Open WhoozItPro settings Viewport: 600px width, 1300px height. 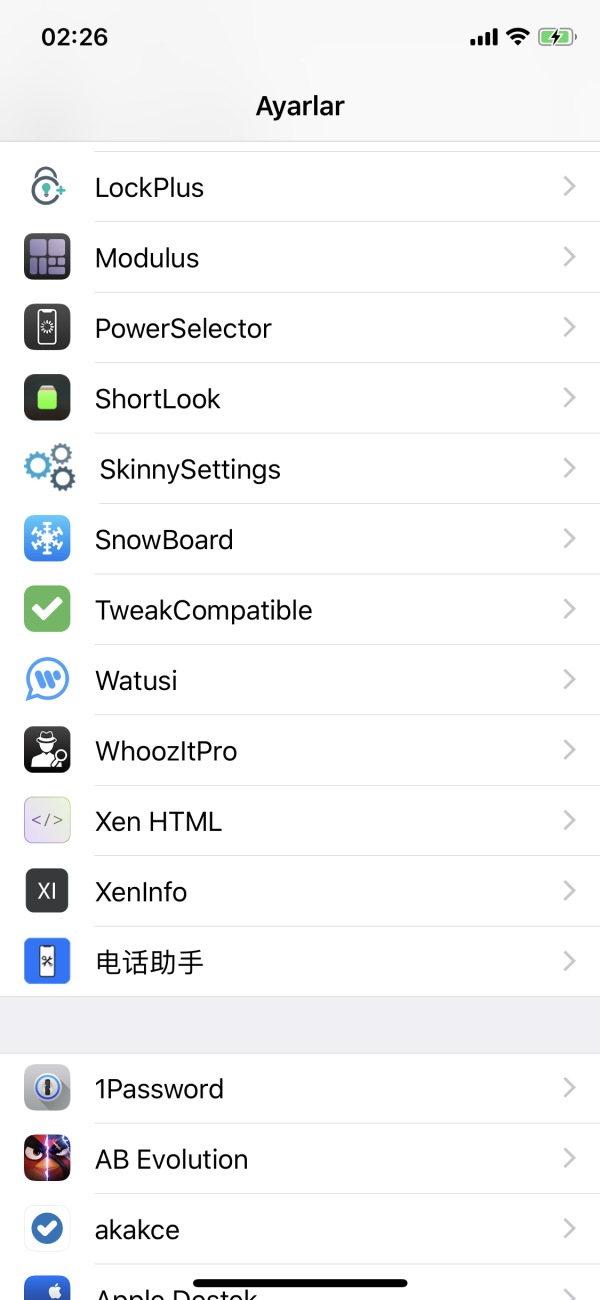[300, 751]
